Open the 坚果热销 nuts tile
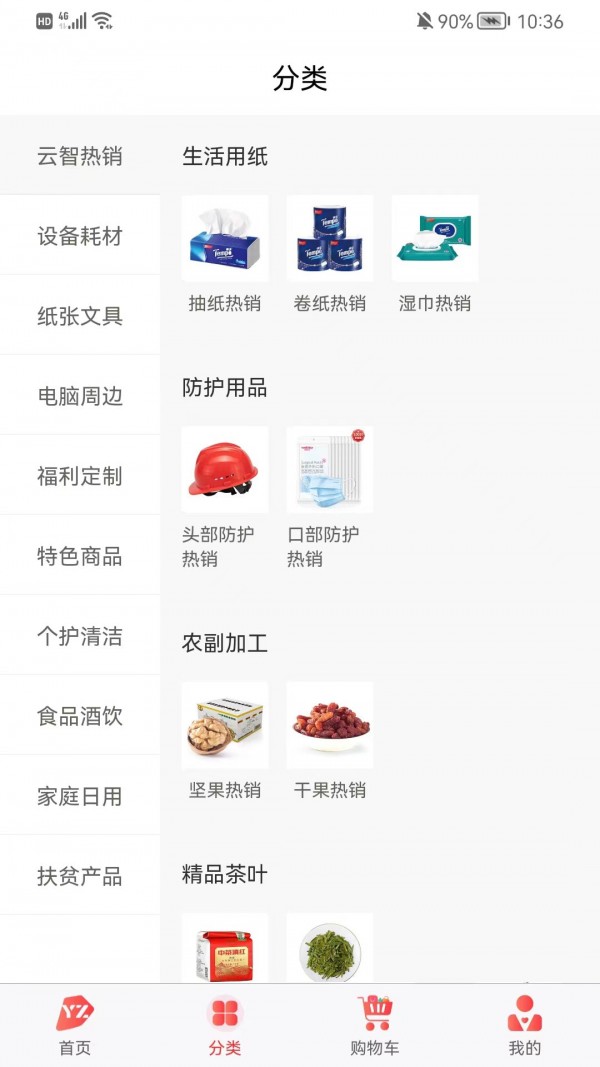600x1067 pixels. click(x=224, y=742)
